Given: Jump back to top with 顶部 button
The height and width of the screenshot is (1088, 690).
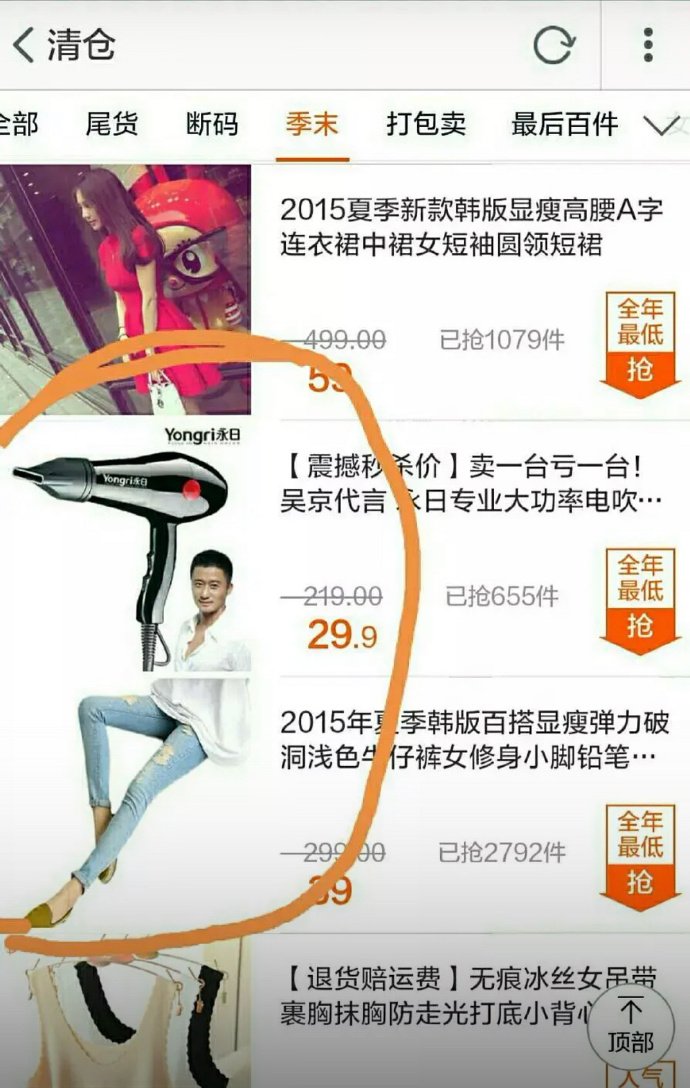Looking at the screenshot, I should 630,1025.
